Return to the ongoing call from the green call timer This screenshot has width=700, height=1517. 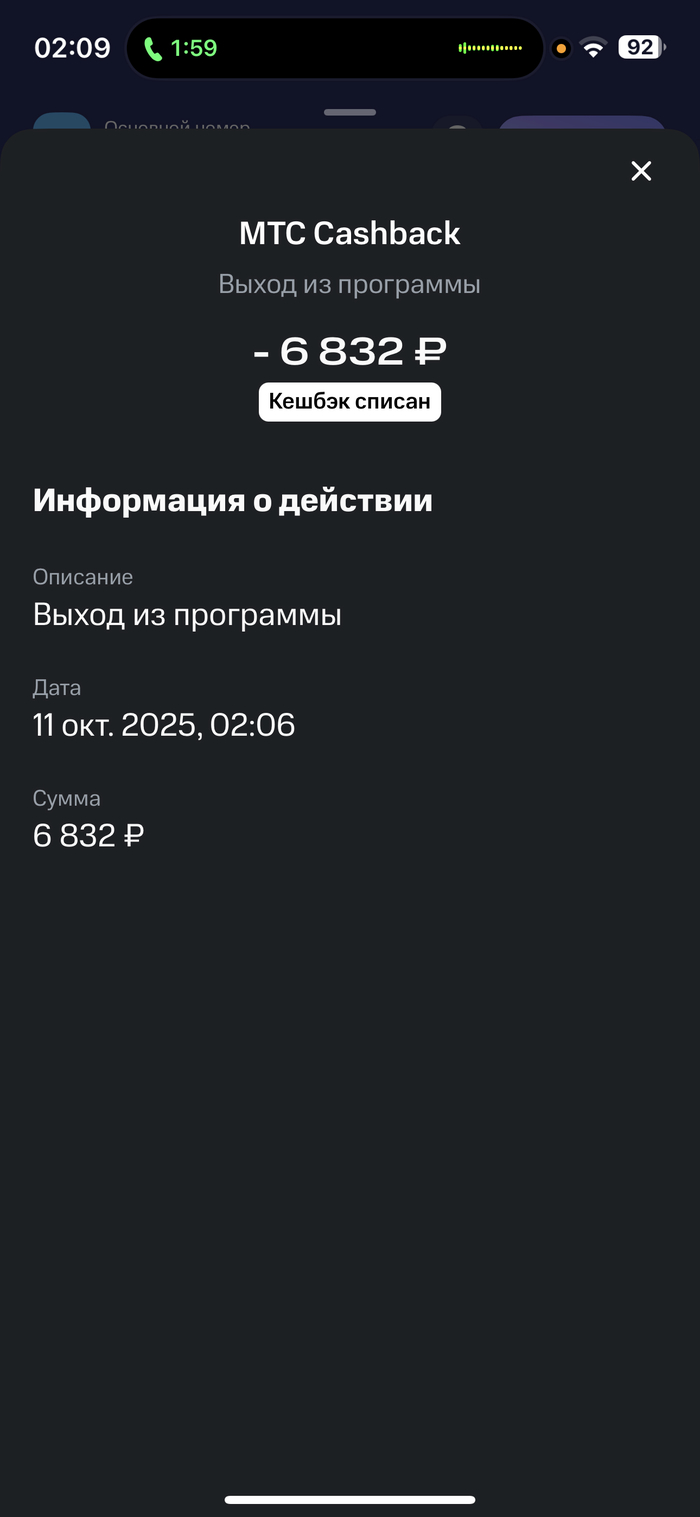click(x=181, y=48)
